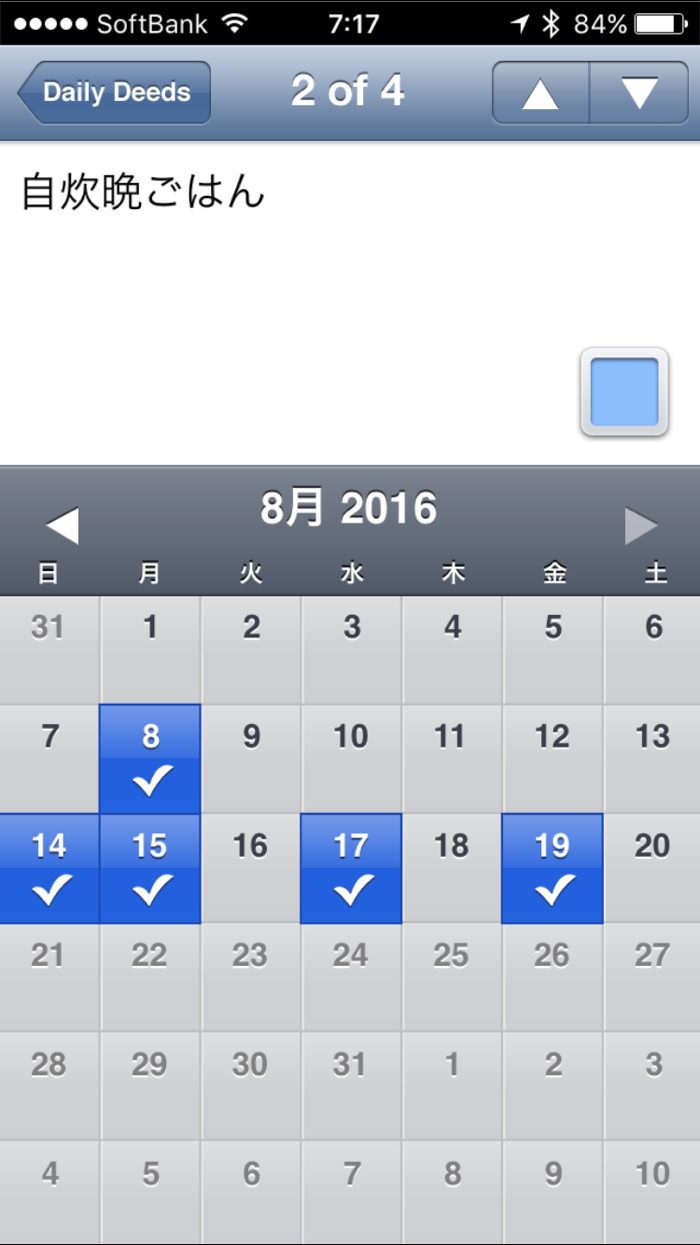Go to previous deed with up arrow
This screenshot has width=700, height=1245.
(540, 92)
